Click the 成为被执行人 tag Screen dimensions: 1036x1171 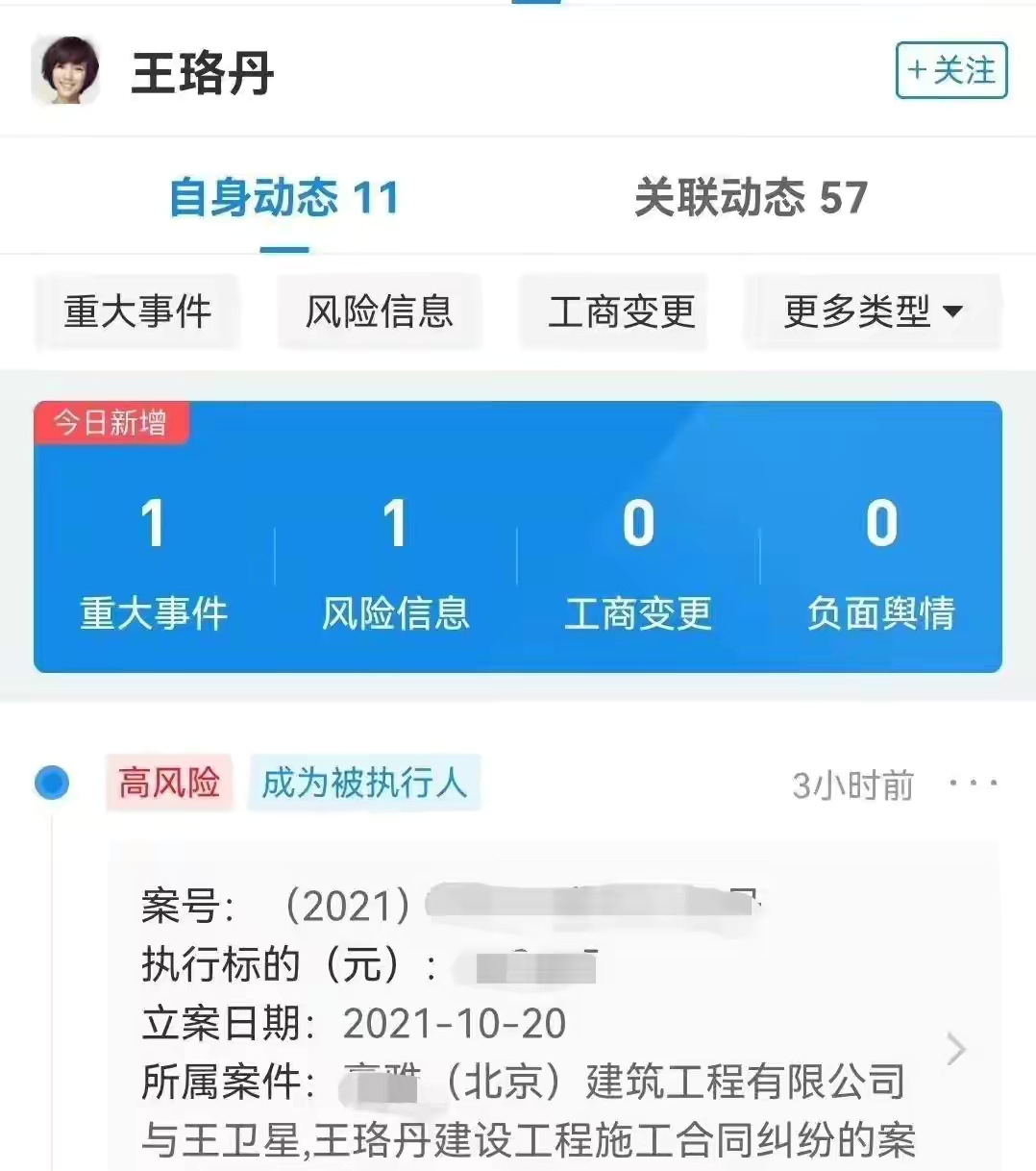point(363,784)
